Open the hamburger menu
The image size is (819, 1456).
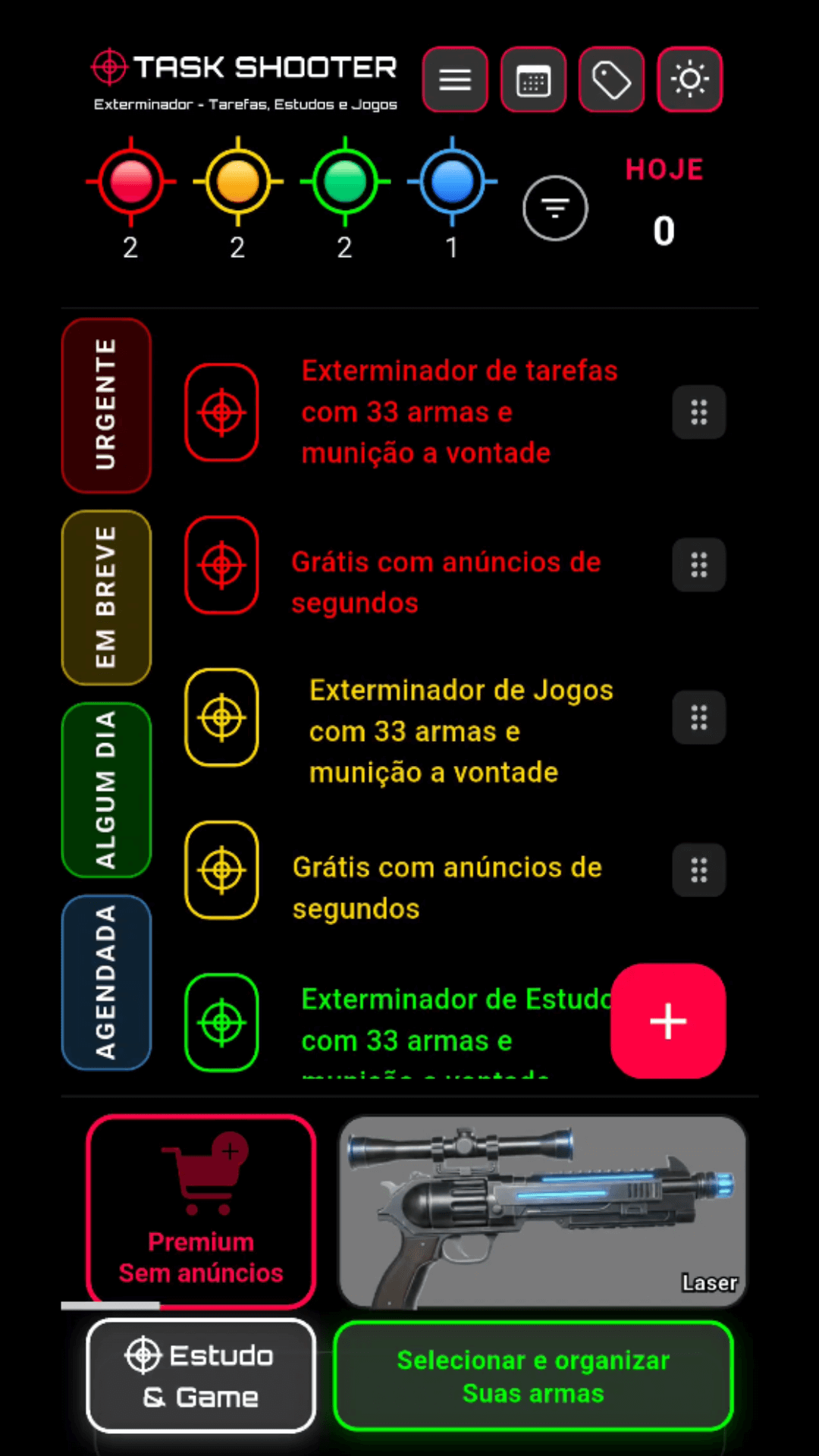pyautogui.click(x=455, y=79)
